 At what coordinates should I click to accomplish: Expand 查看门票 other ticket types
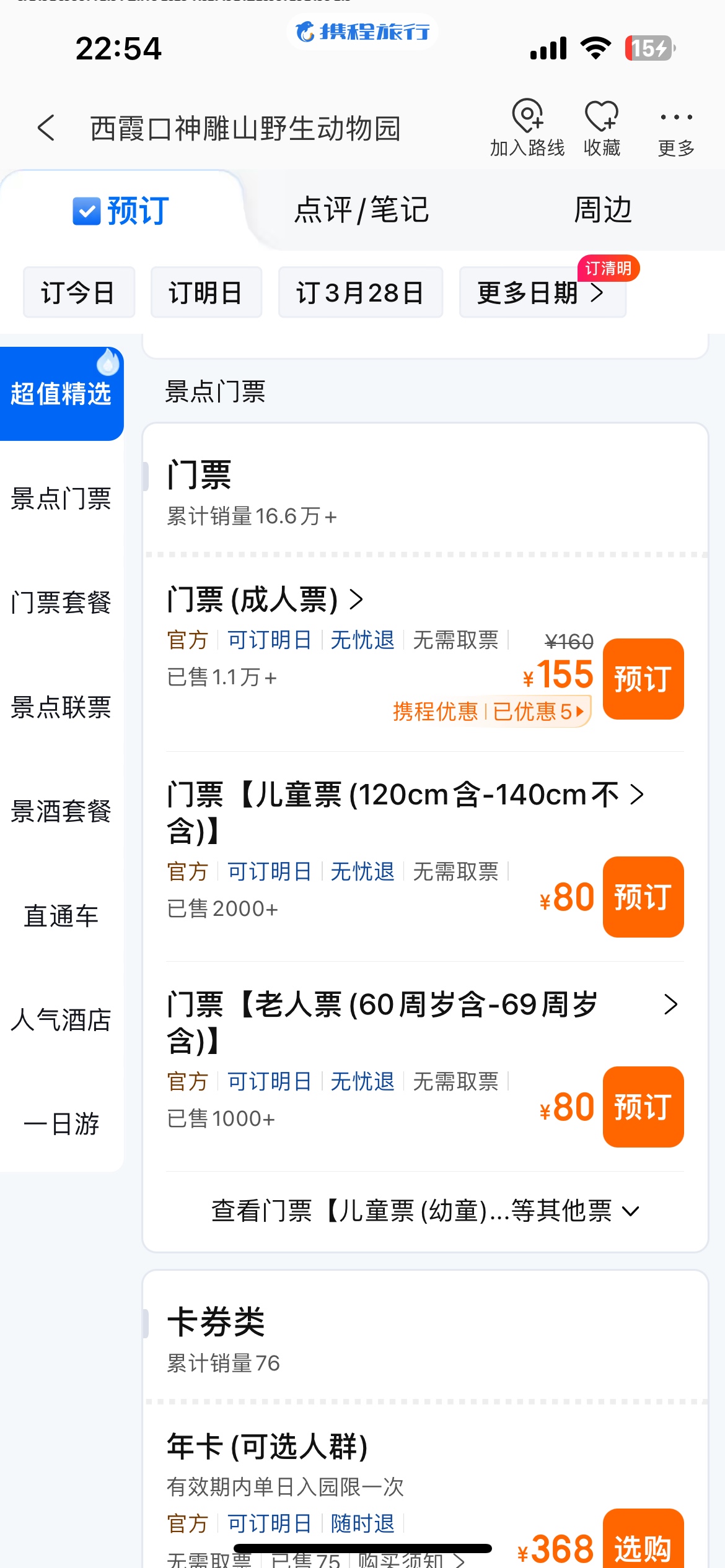pos(425,1211)
